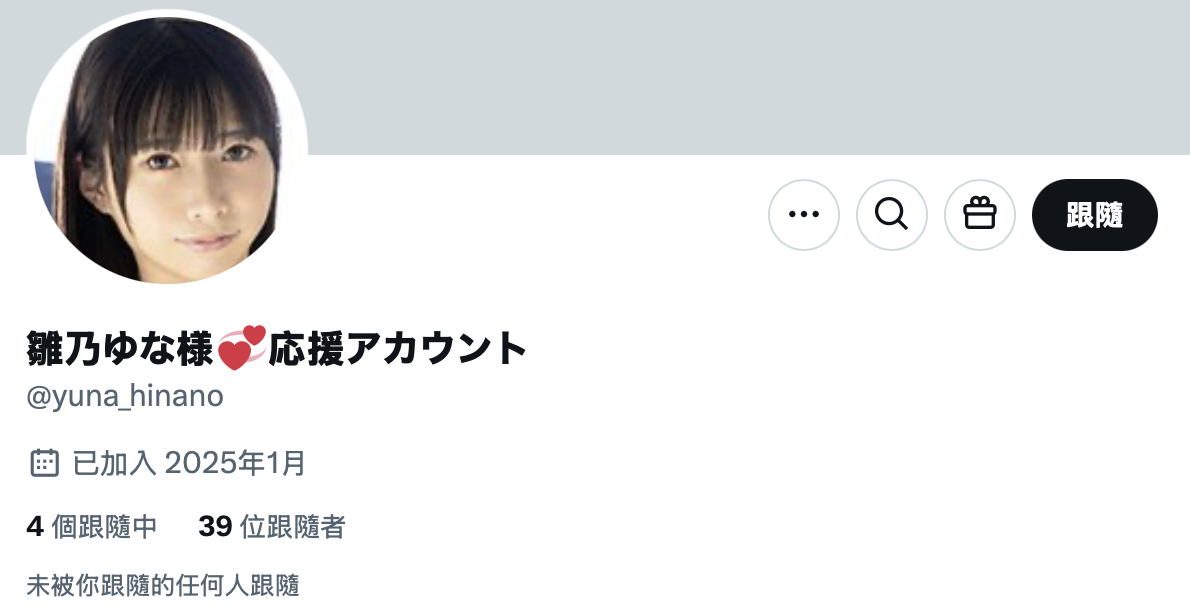View the 39 位跟隨者 followers list
This screenshot has height=612, width=1190.
click(x=272, y=526)
